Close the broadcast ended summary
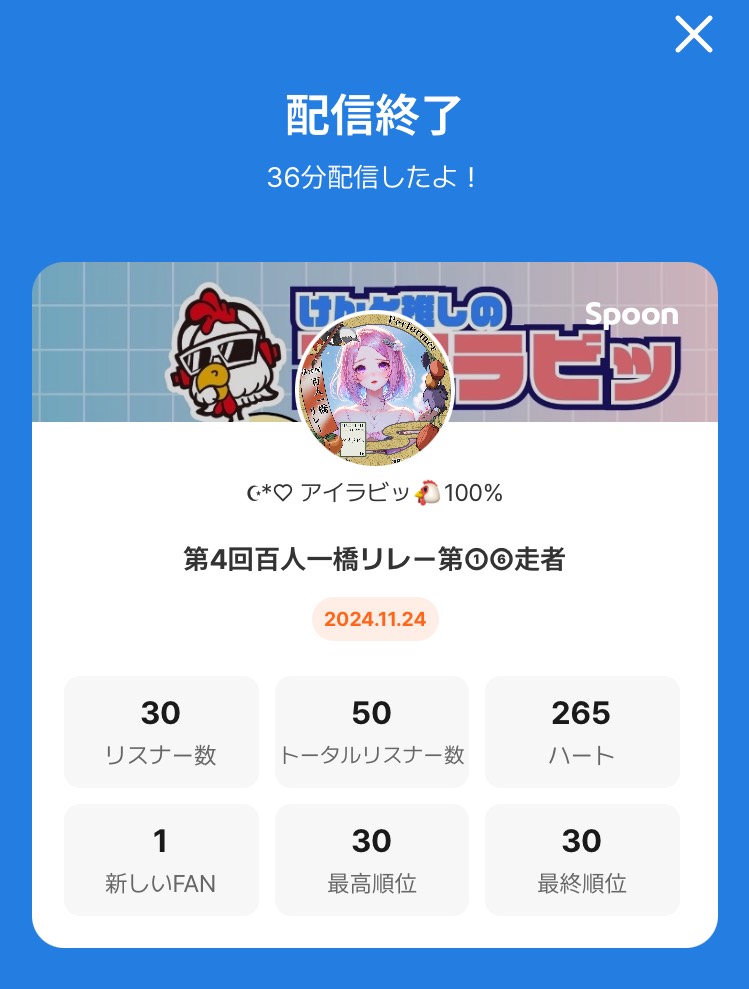Image resolution: width=749 pixels, height=989 pixels. click(x=693, y=36)
